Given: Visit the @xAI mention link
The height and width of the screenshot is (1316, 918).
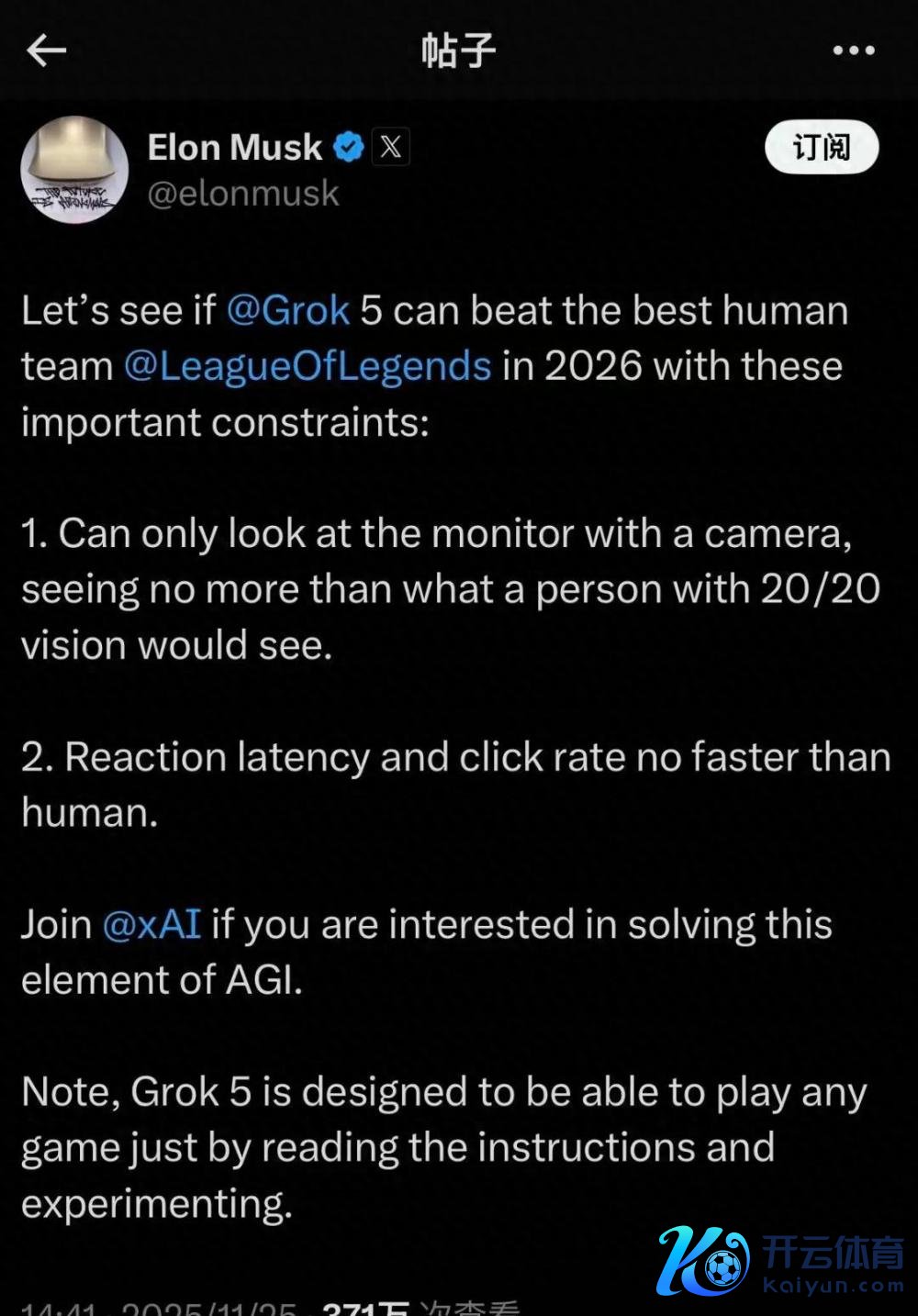Looking at the screenshot, I should click(x=151, y=924).
